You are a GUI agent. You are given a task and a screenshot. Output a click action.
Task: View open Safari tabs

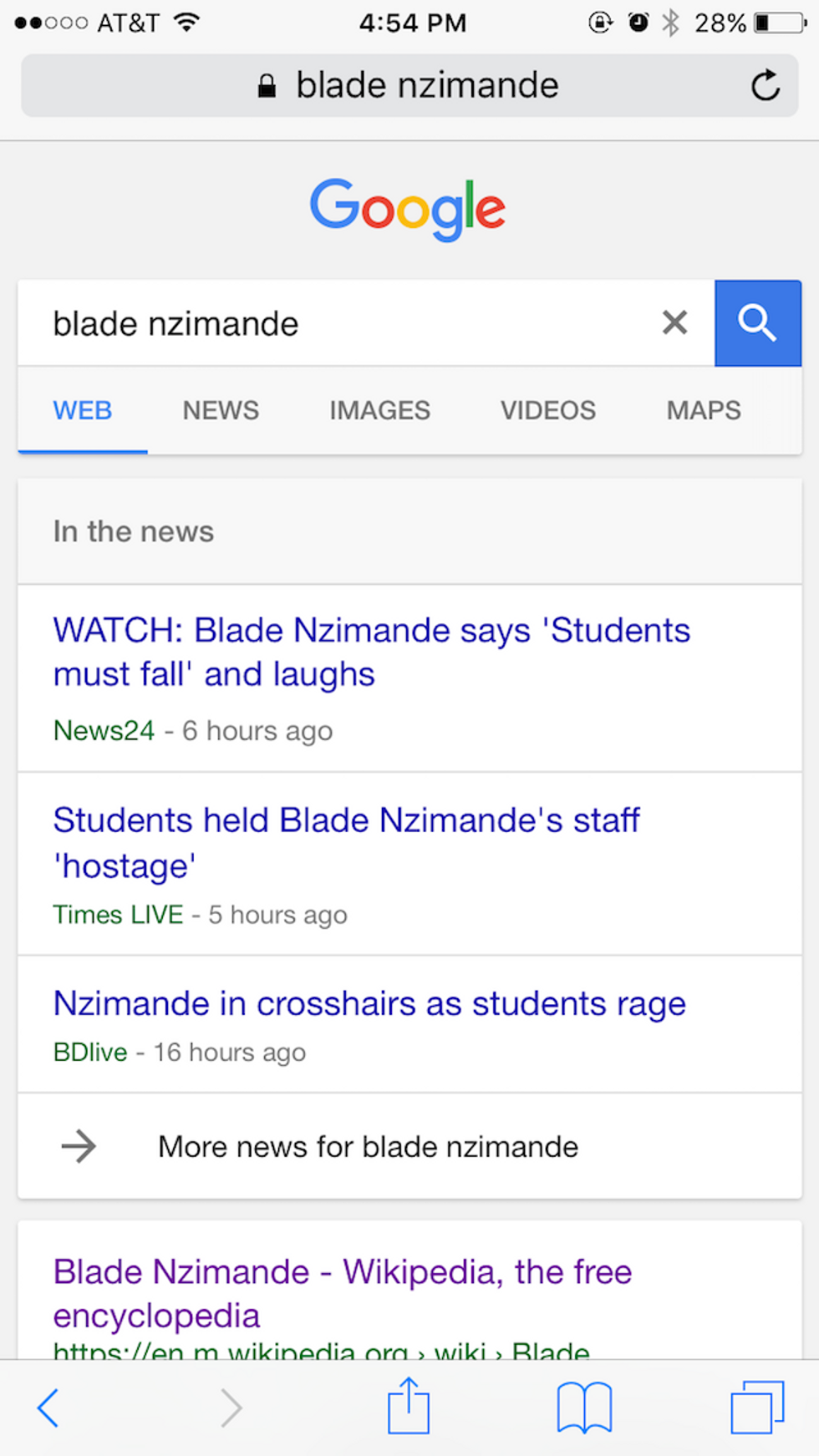pos(757,1407)
